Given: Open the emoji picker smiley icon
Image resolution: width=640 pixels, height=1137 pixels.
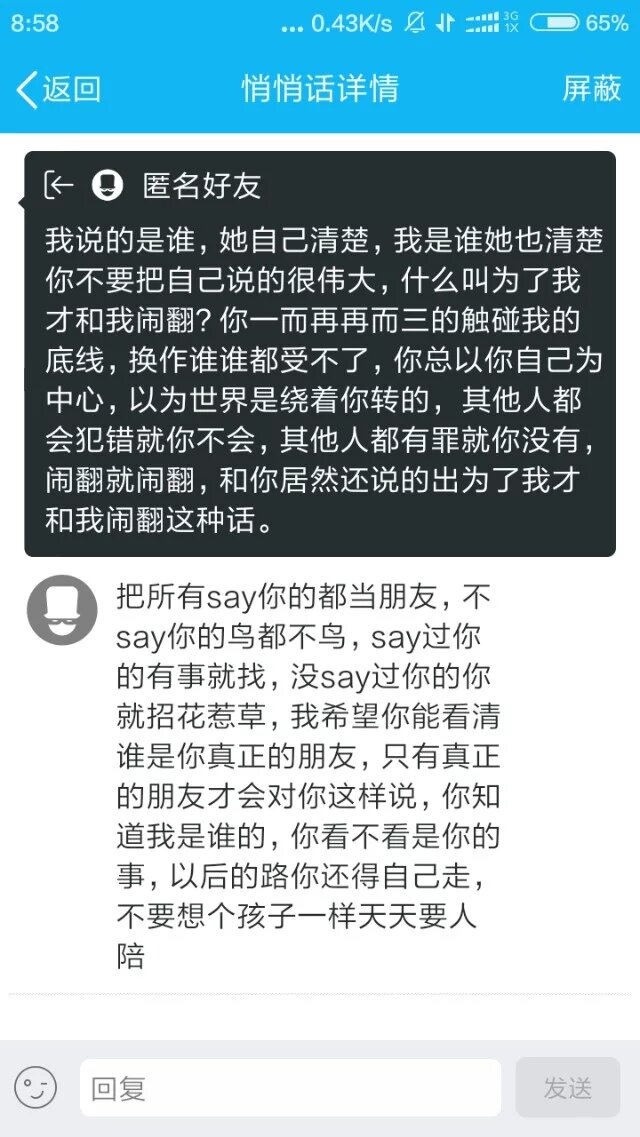Looking at the screenshot, I should 36,1087.
